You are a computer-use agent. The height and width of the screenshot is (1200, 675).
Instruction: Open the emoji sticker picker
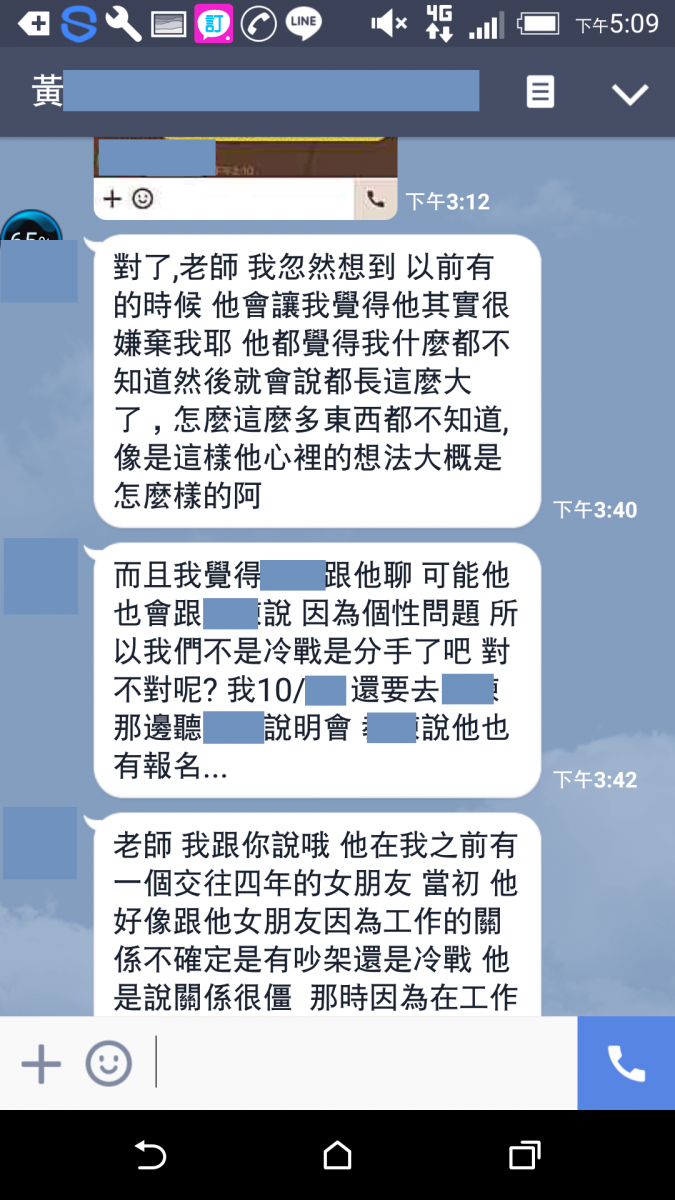pyautogui.click(x=108, y=1063)
